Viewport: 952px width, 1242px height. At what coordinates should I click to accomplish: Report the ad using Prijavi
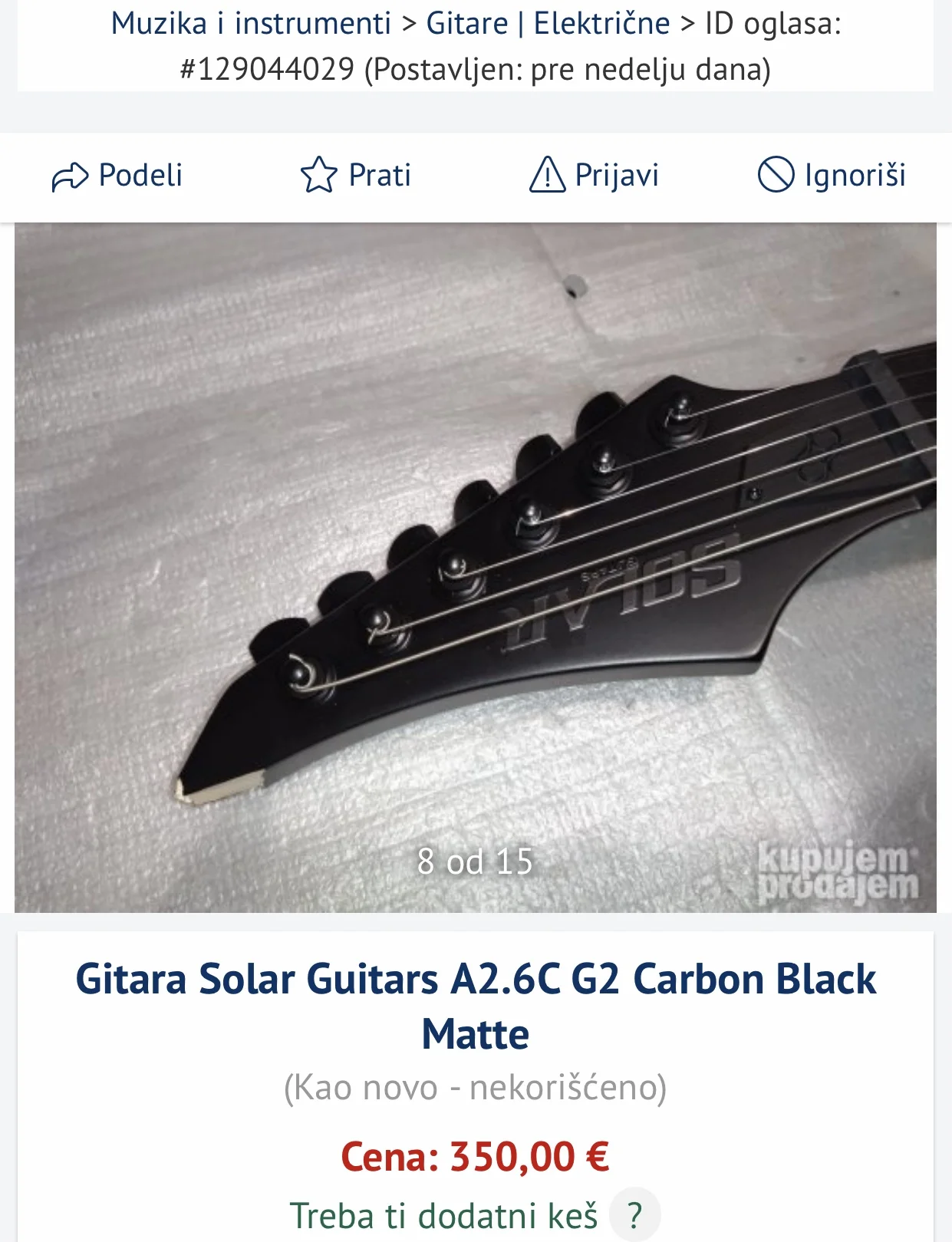point(595,176)
